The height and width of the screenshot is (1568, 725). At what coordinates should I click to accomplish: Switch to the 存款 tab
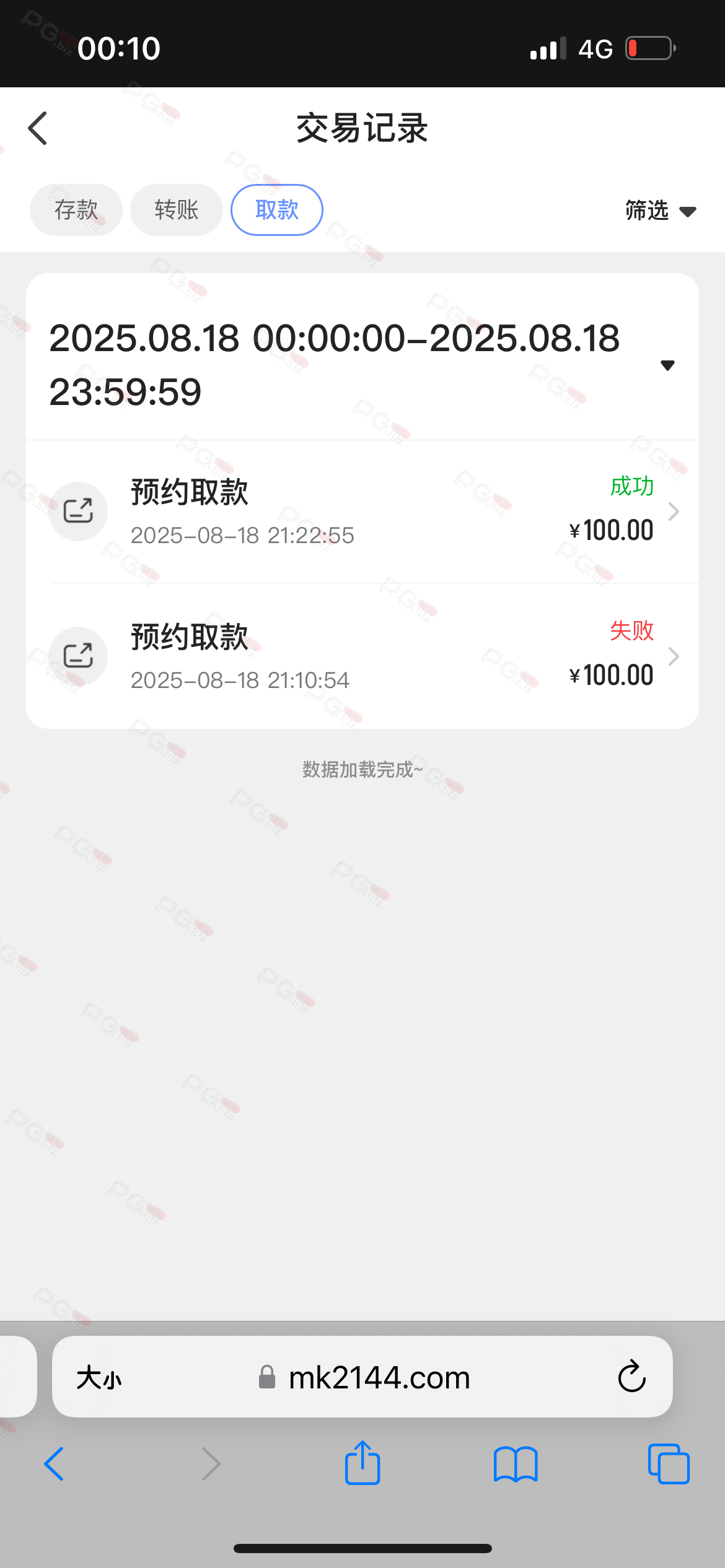coord(76,210)
